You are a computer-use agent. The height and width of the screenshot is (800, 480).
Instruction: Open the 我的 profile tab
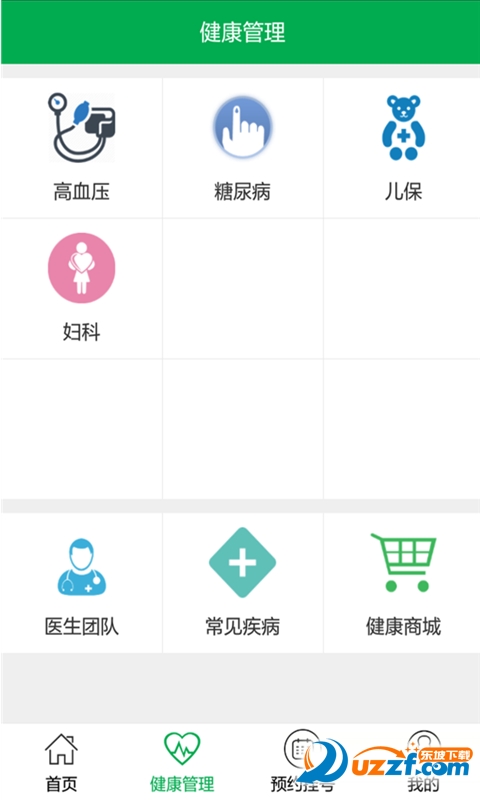[422, 762]
